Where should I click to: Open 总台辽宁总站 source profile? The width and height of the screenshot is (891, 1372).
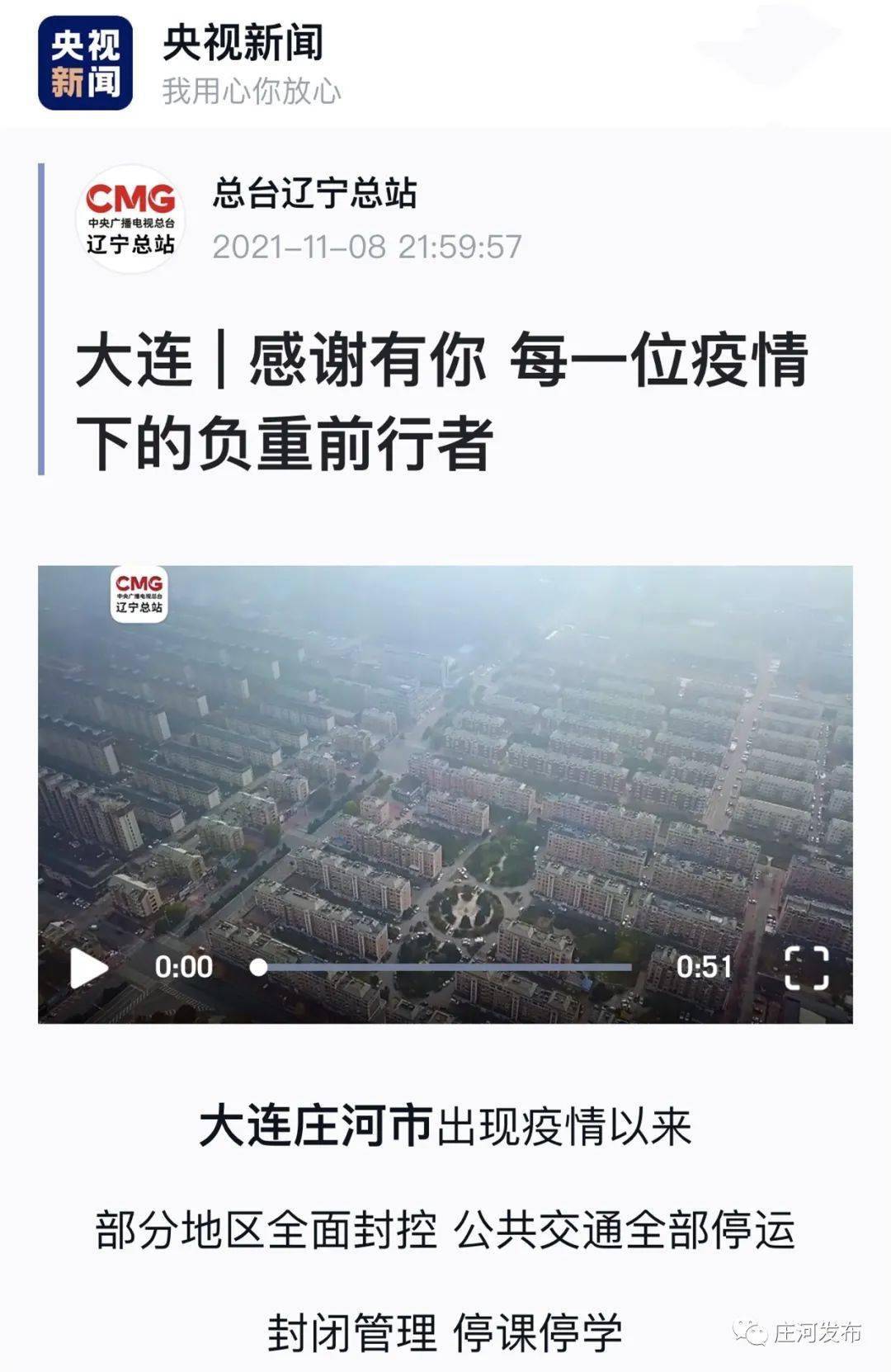313,194
